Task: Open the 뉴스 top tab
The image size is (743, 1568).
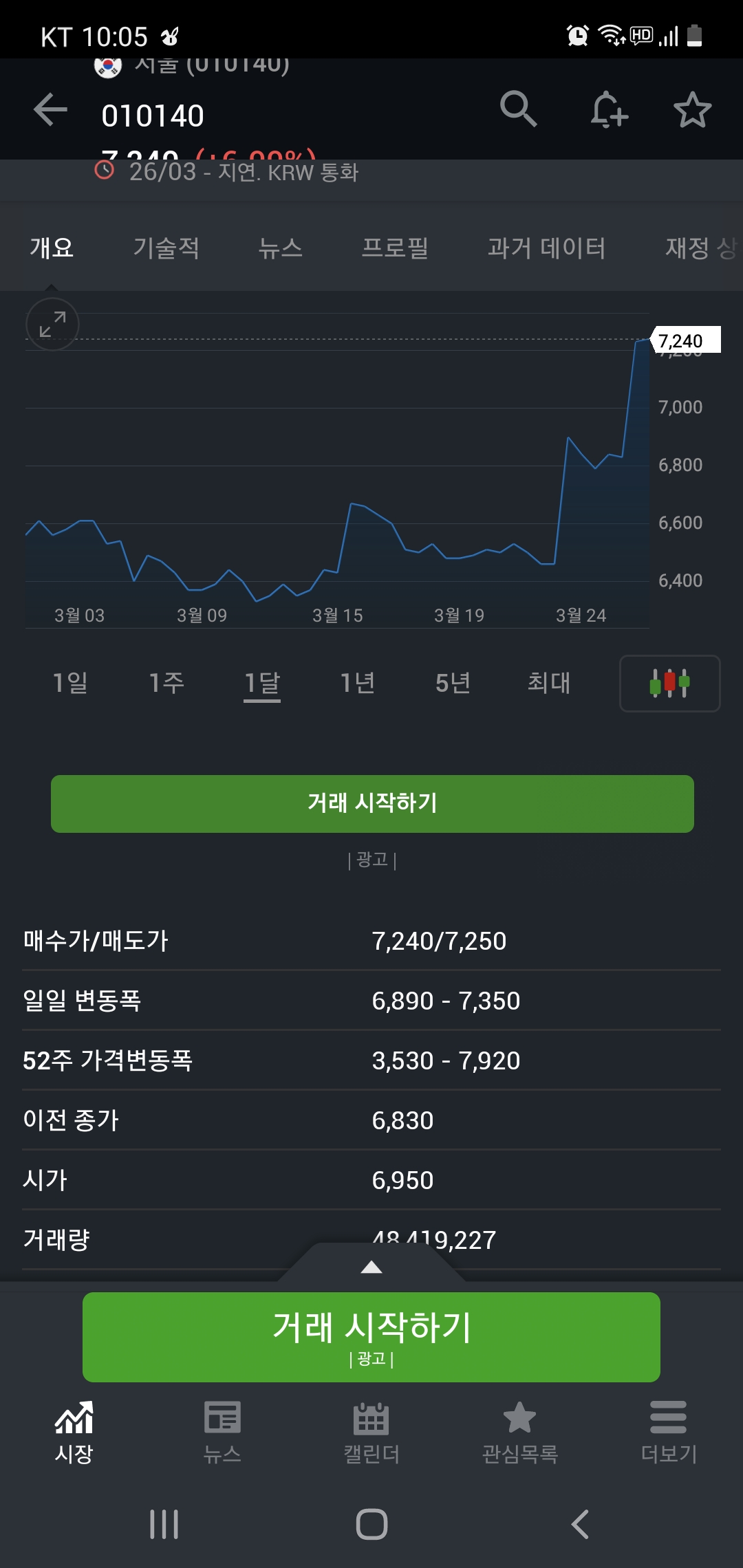Action: point(280,248)
